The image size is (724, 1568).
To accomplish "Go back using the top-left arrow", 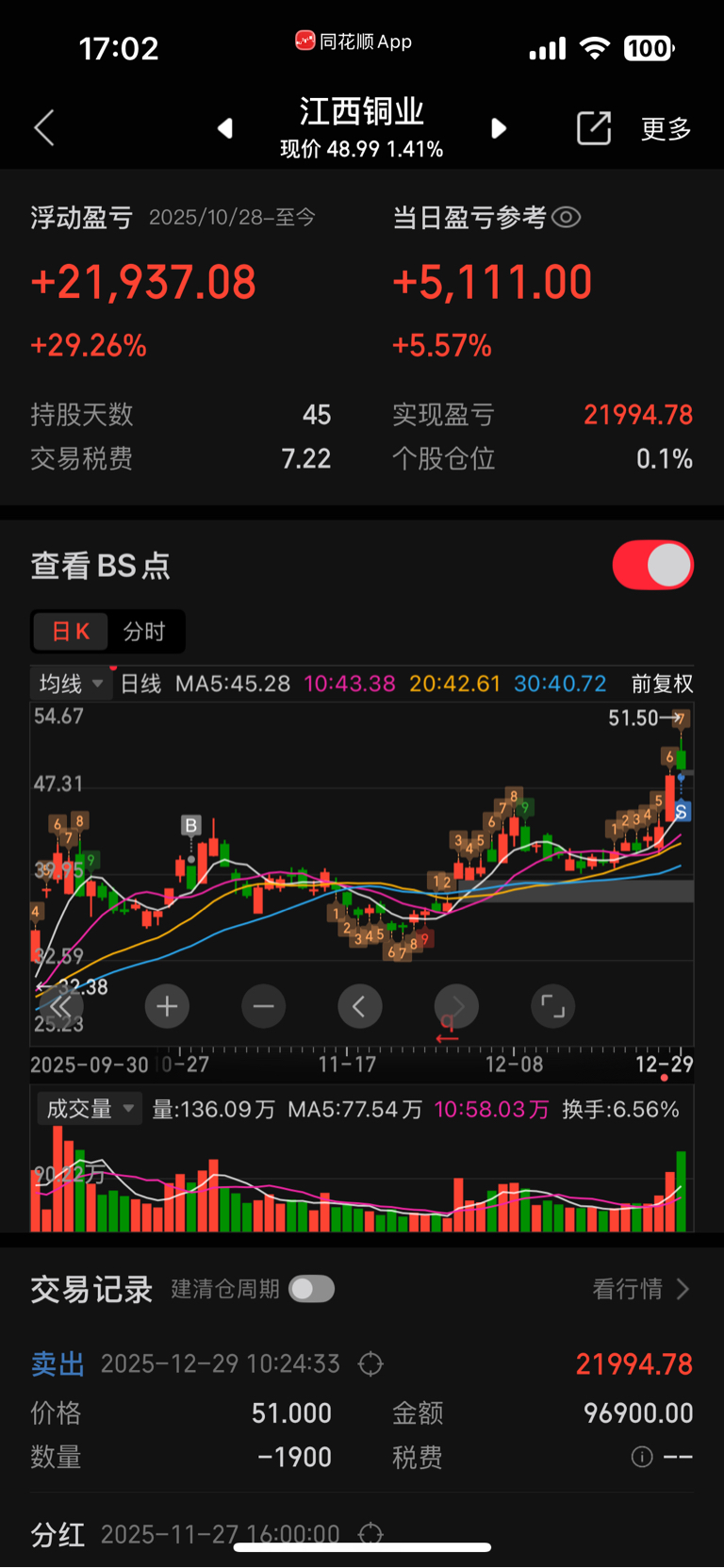I will point(44,128).
